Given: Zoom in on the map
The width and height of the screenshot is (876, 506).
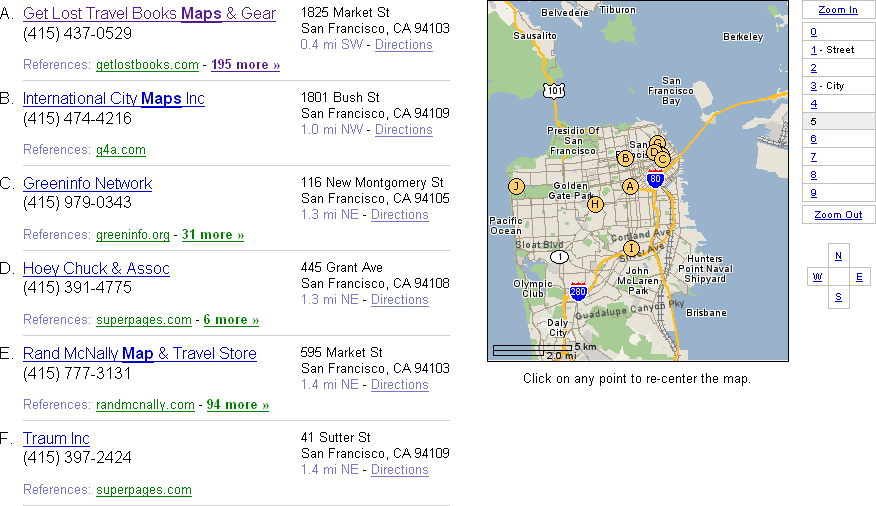Looking at the screenshot, I should coord(838,10).
